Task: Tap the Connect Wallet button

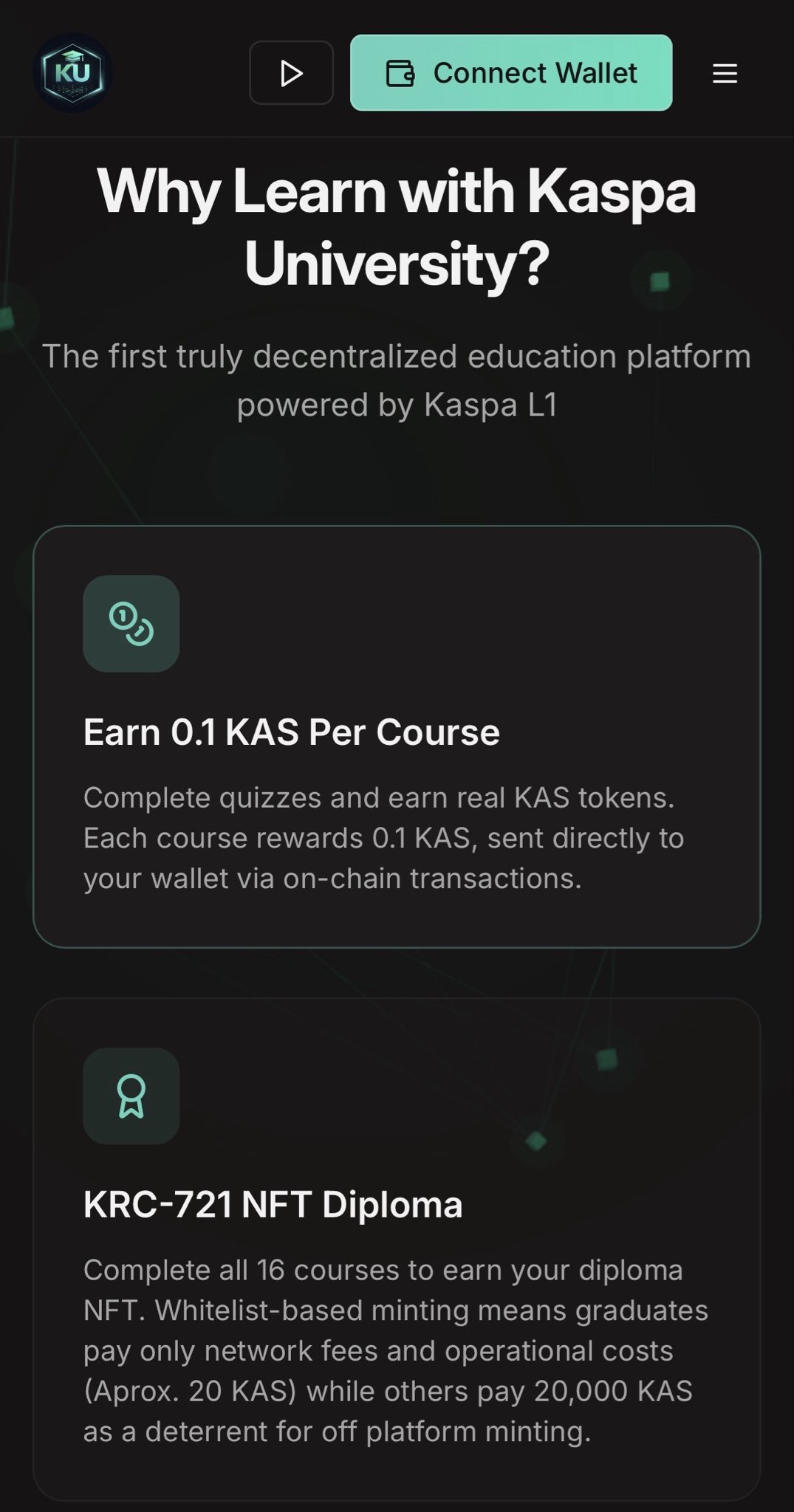Action: coord(510,73)
